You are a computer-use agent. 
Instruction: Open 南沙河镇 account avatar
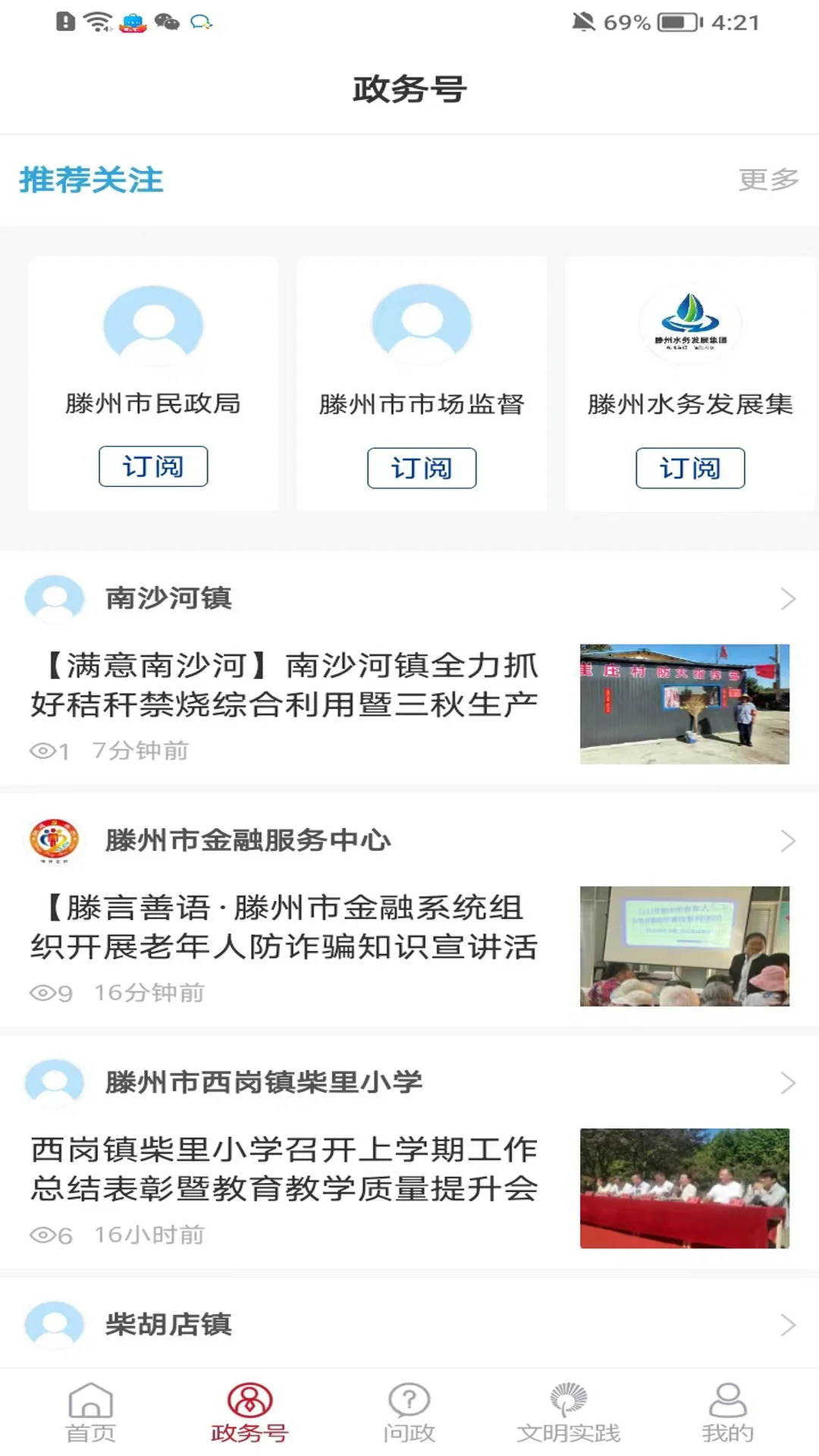point(54,598)
